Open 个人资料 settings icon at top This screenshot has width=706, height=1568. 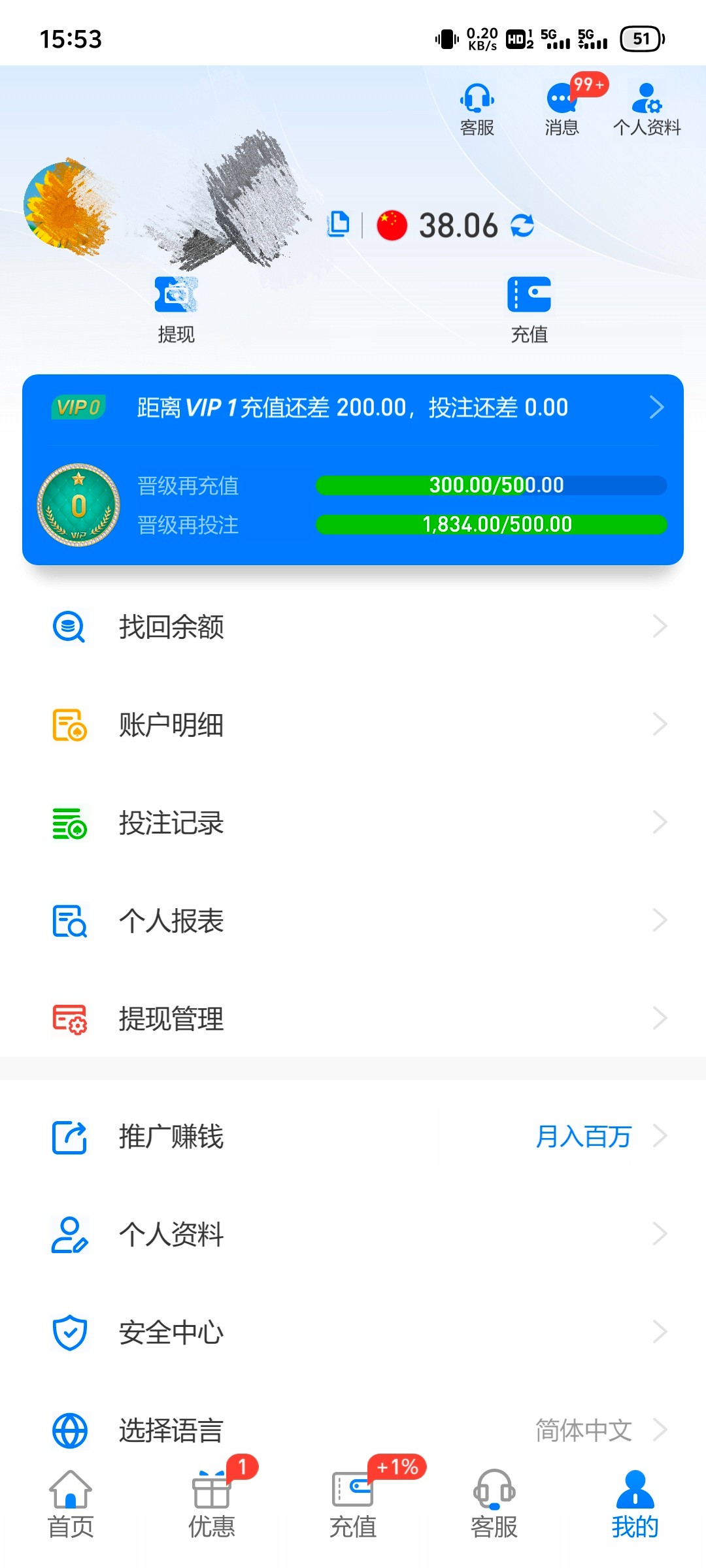[x=647, y=108]
